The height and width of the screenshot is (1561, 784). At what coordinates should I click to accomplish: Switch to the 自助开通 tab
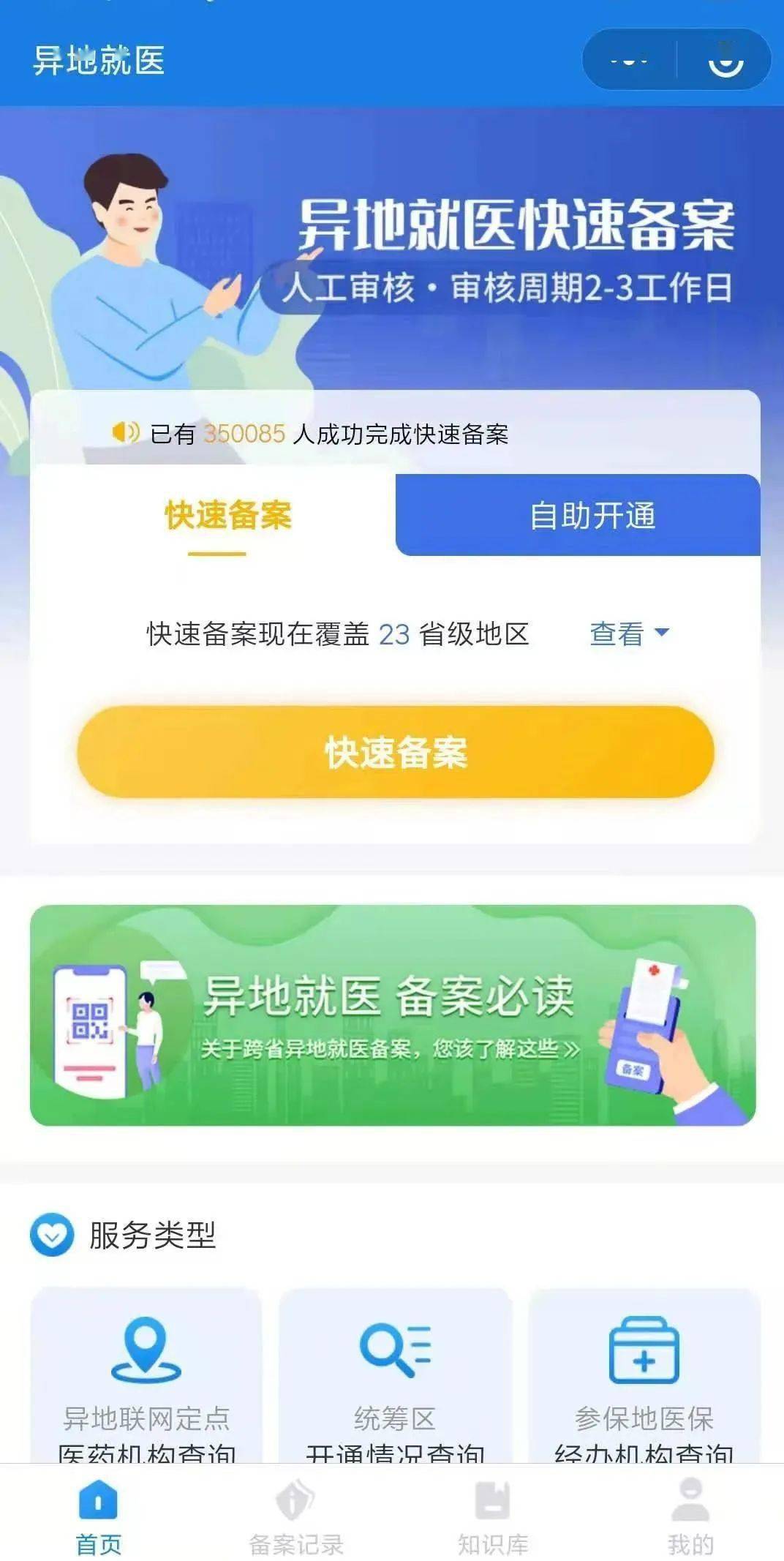(594, 516)
